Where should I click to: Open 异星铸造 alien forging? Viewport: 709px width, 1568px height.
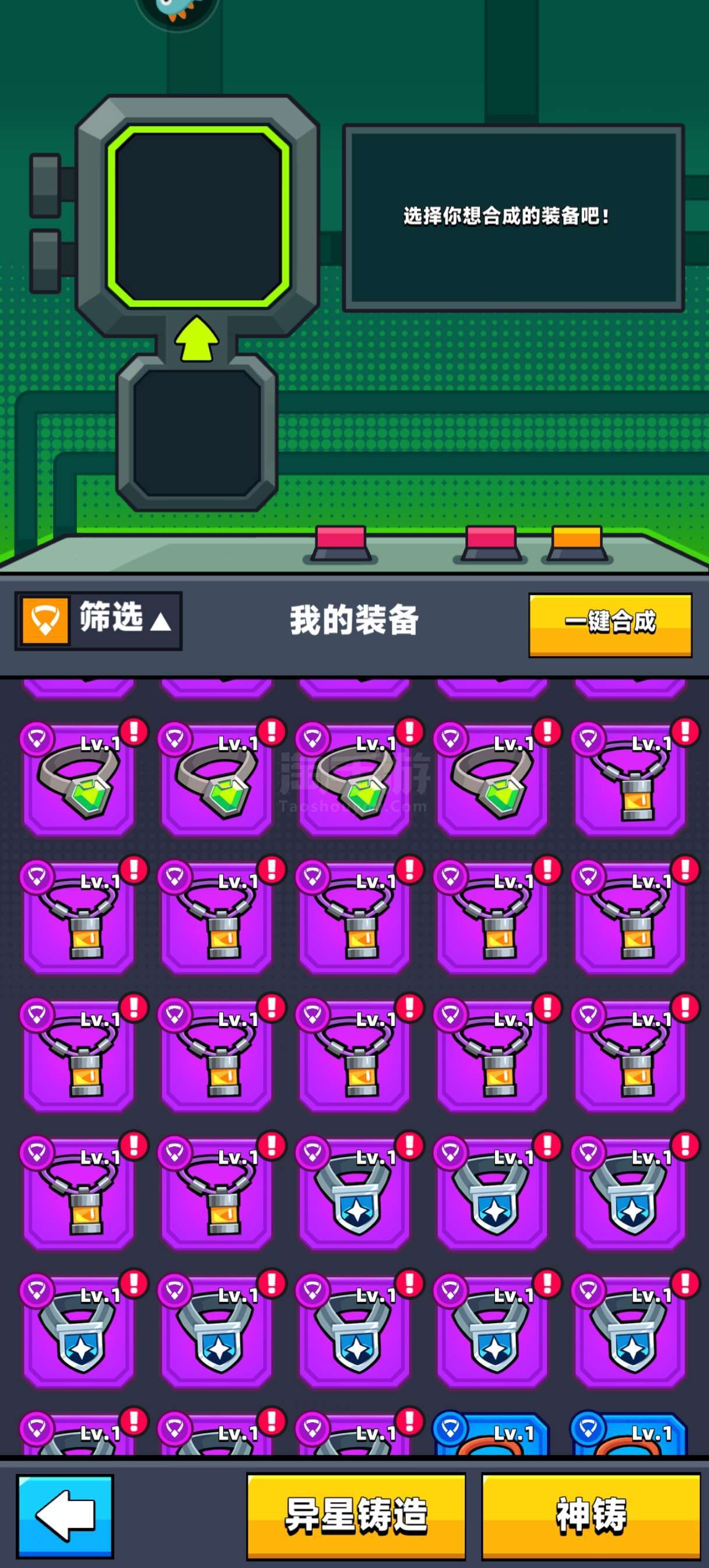click(x=356, y=1516)
